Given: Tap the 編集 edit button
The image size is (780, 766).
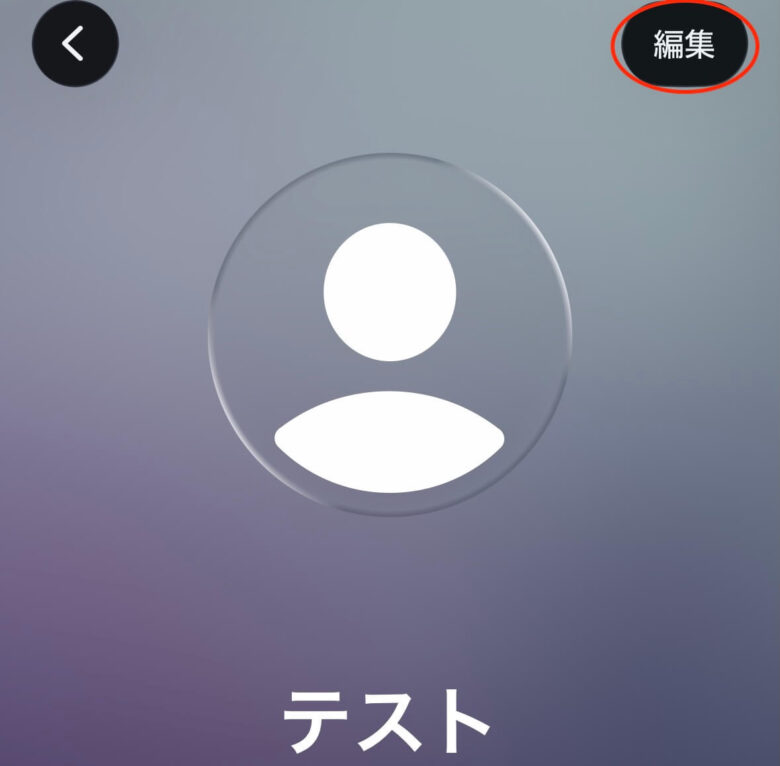Looking at the screenshot, I should (x=684, y=45).
